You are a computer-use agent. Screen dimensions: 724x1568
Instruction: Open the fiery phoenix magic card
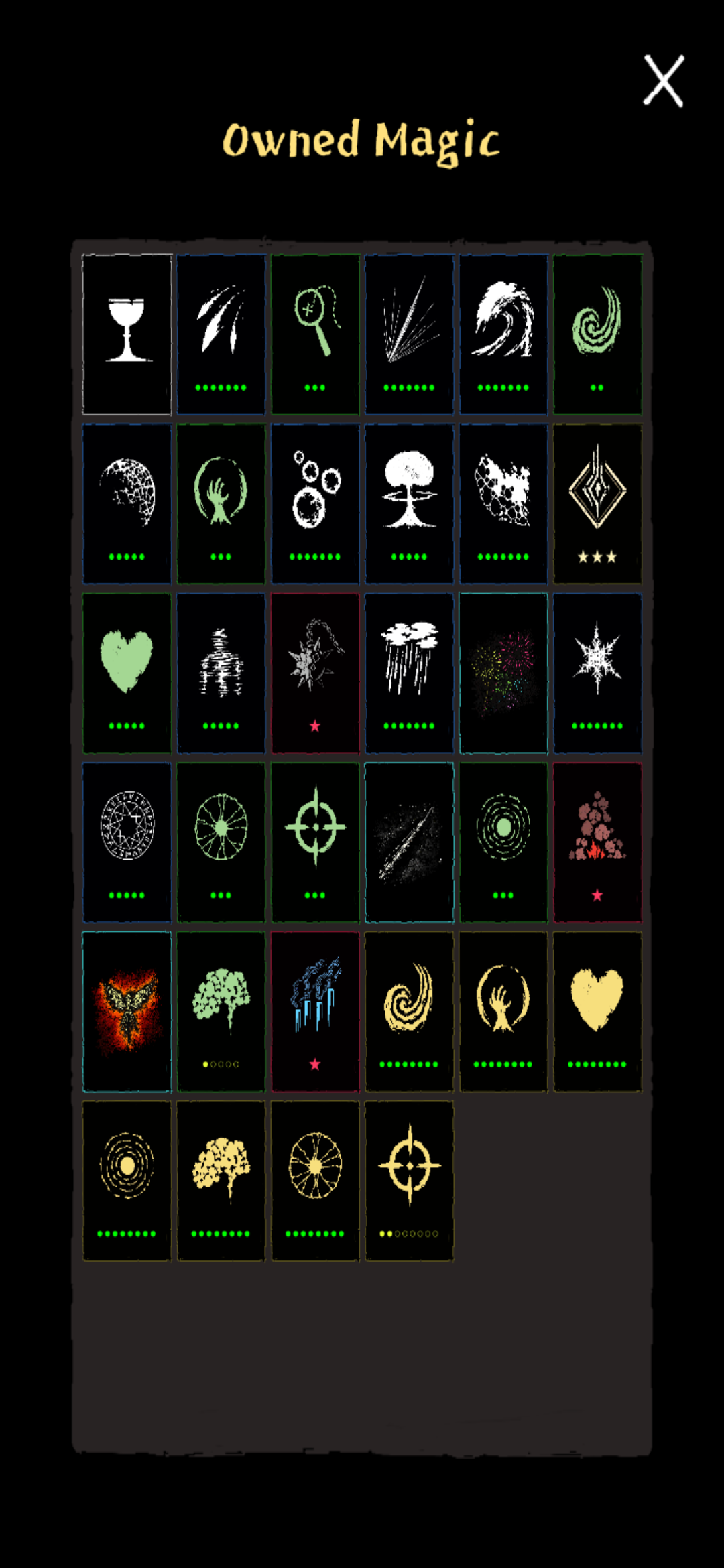(x=127, y=1010)
